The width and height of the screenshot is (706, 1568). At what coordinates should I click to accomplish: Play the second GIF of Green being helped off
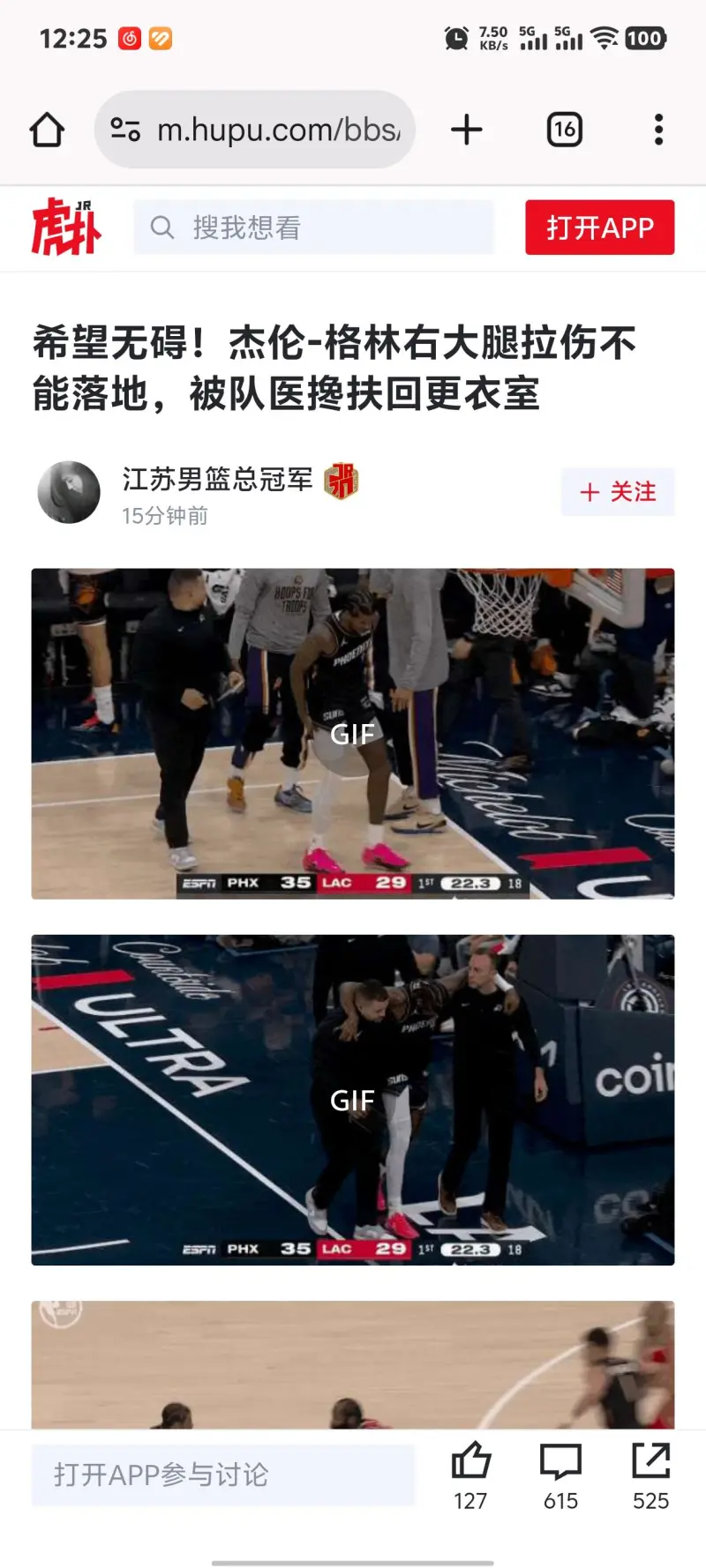click(x=353, y=1099)
